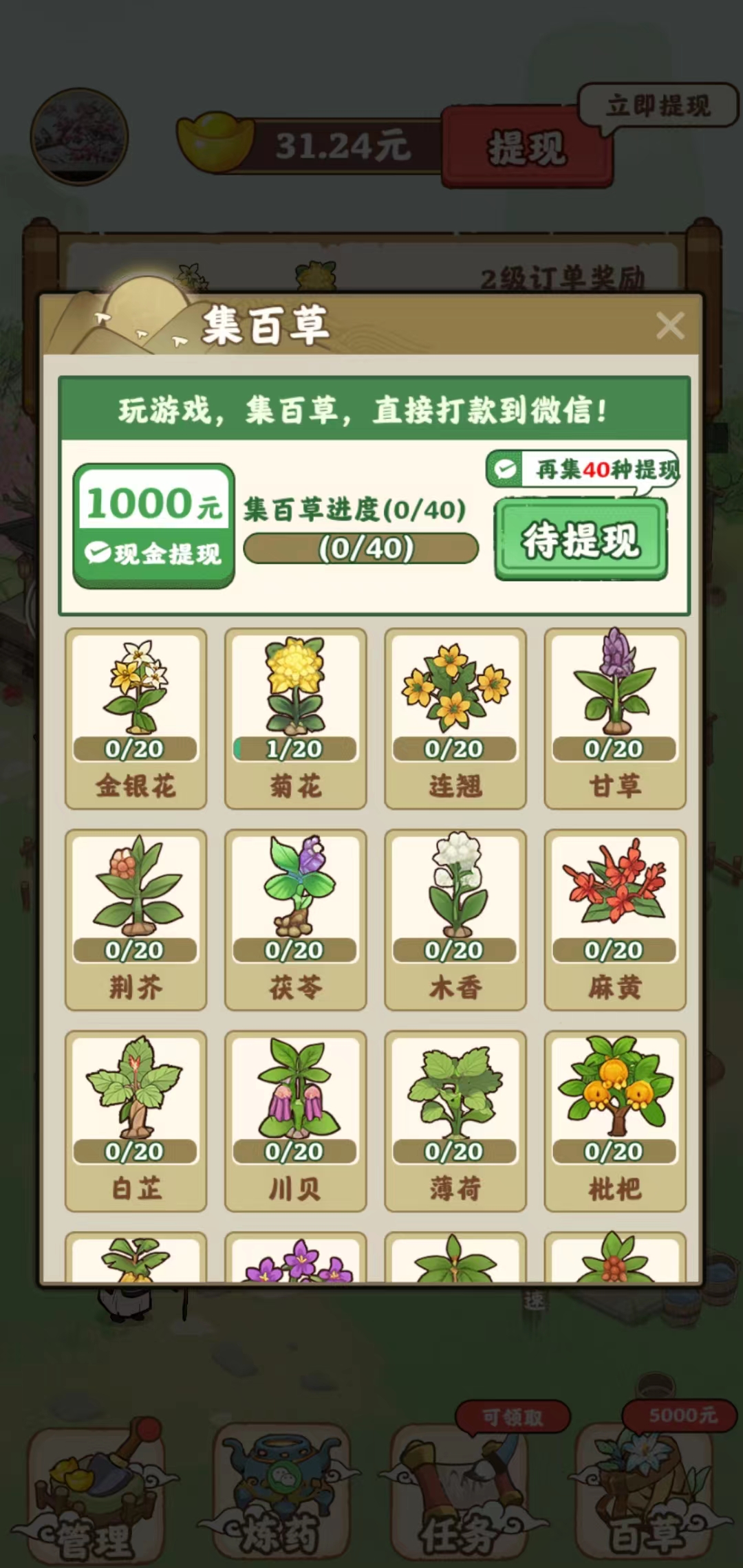Viewport: 743px width, 1568px height.
Task: Open the 白芷 herb card
Action: pos(136,1121)
